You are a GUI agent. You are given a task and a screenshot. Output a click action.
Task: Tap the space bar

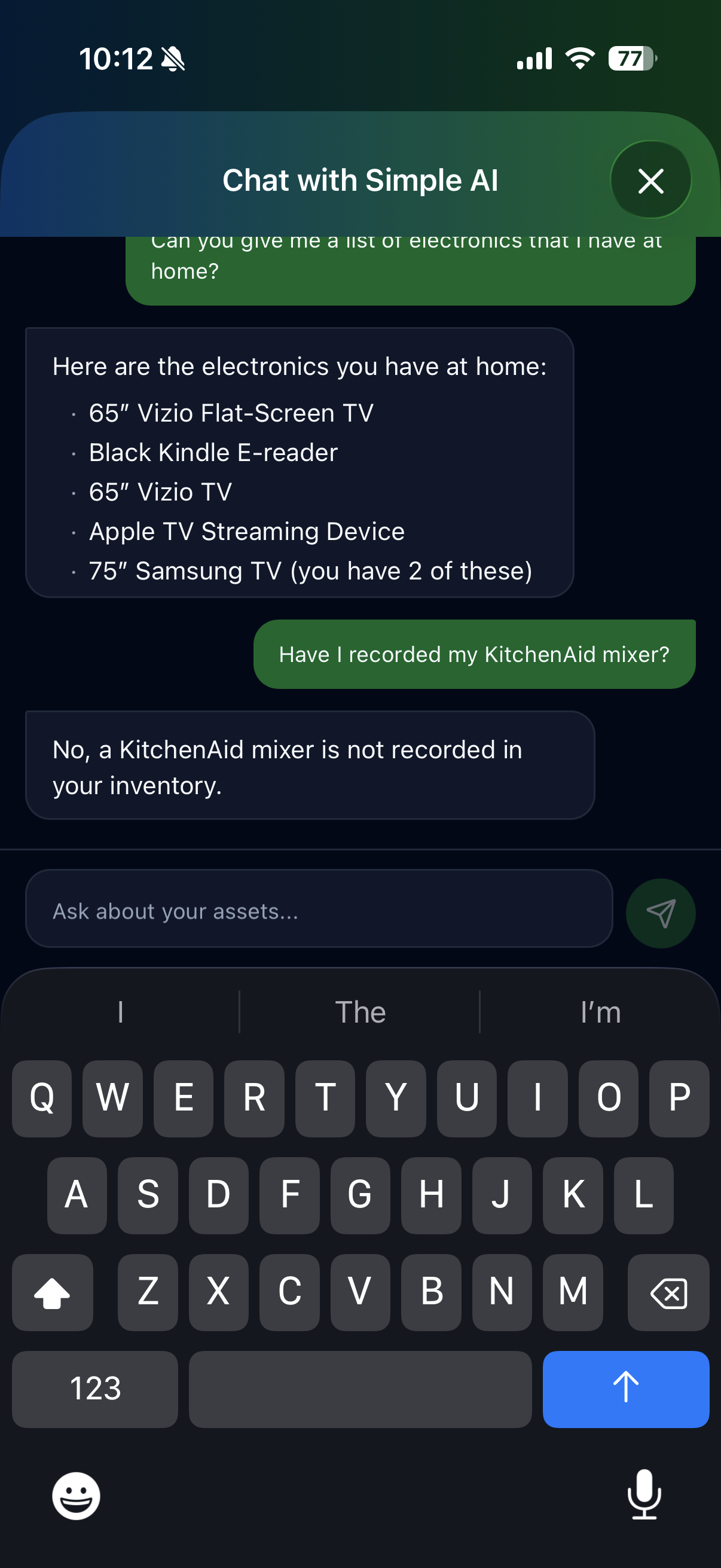coord(360,1390)
